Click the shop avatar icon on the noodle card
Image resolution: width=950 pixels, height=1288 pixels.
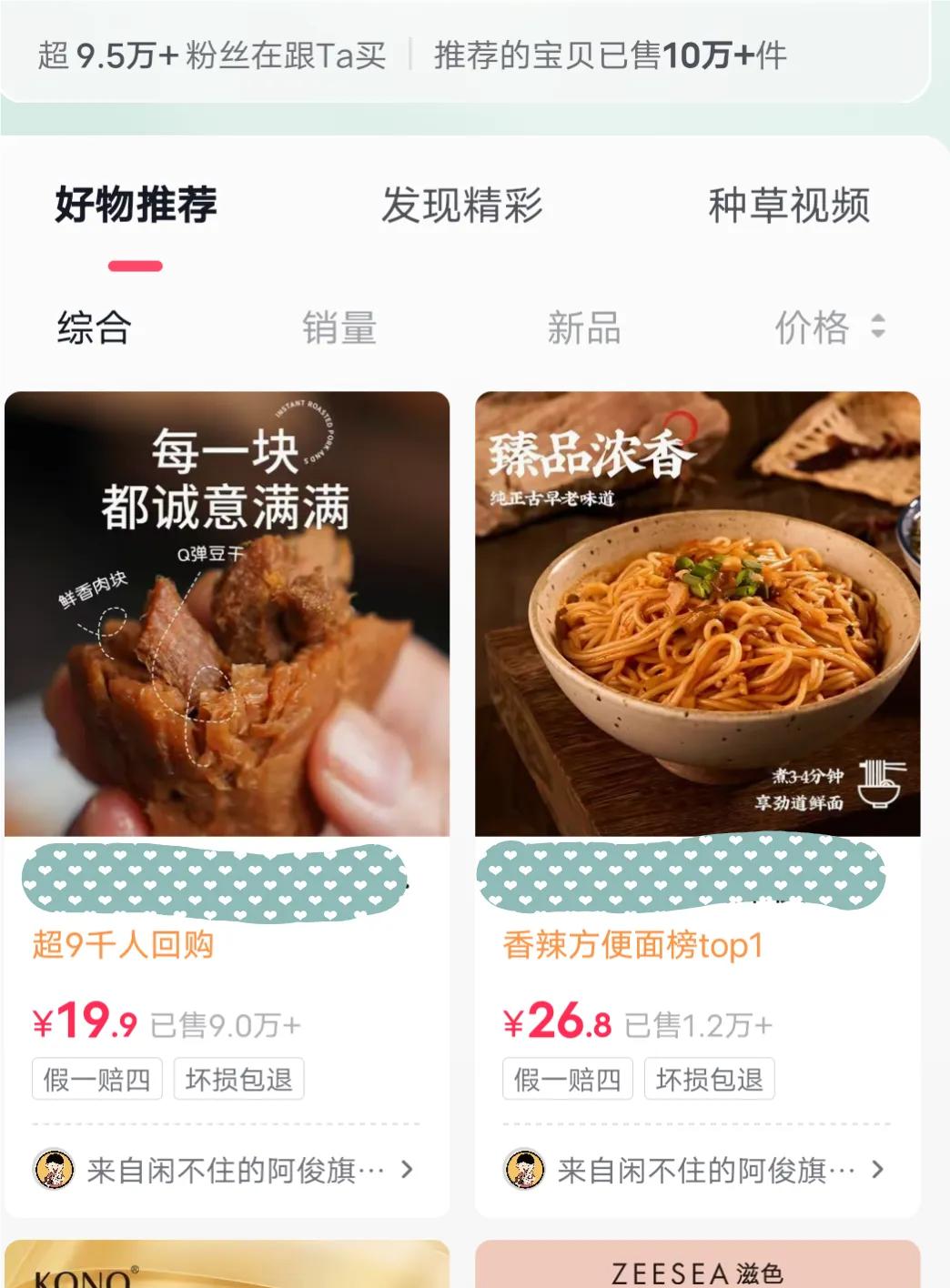click(x=525, y=1167)
